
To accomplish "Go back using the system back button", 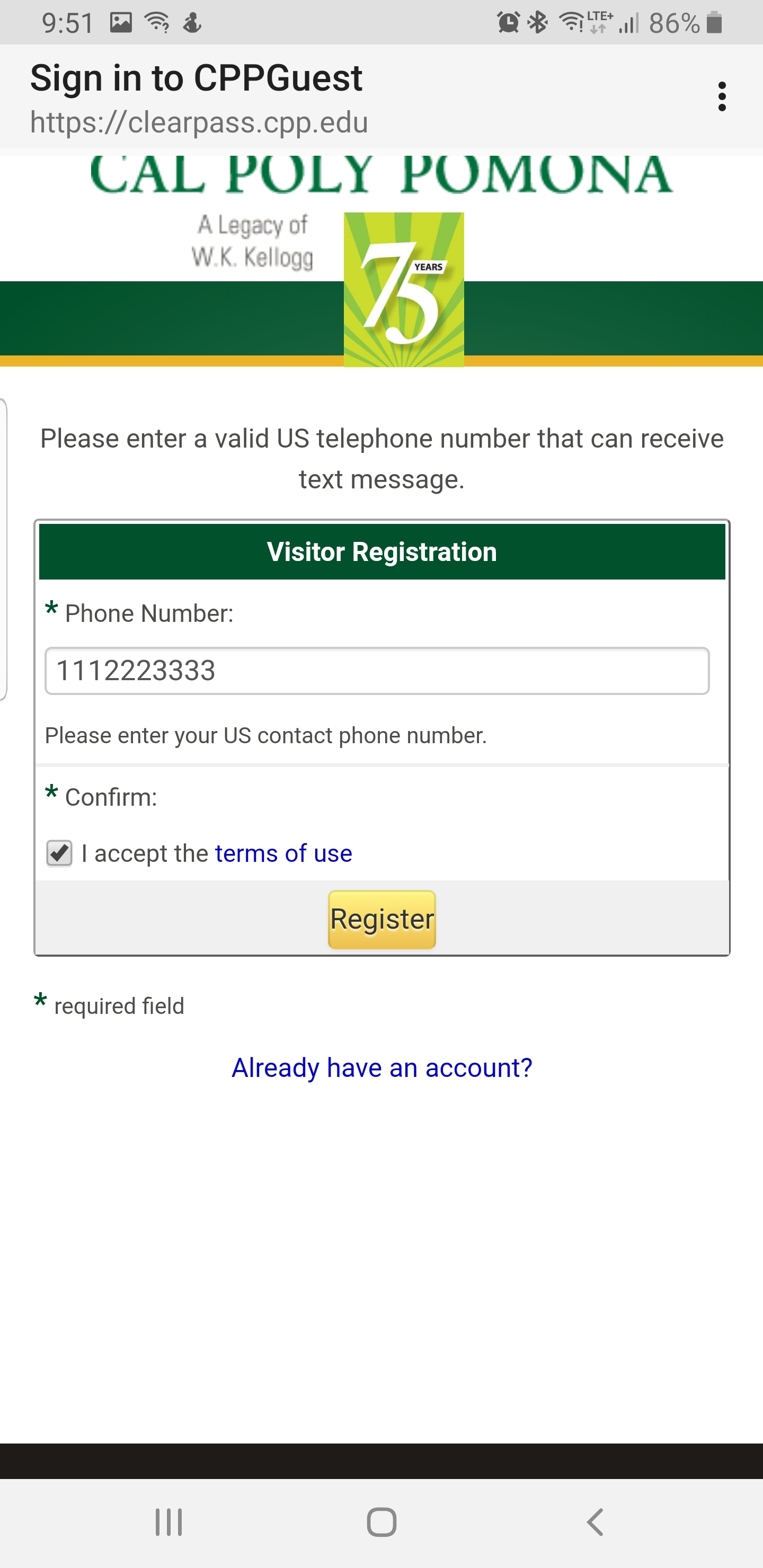I will point(595,1522).
